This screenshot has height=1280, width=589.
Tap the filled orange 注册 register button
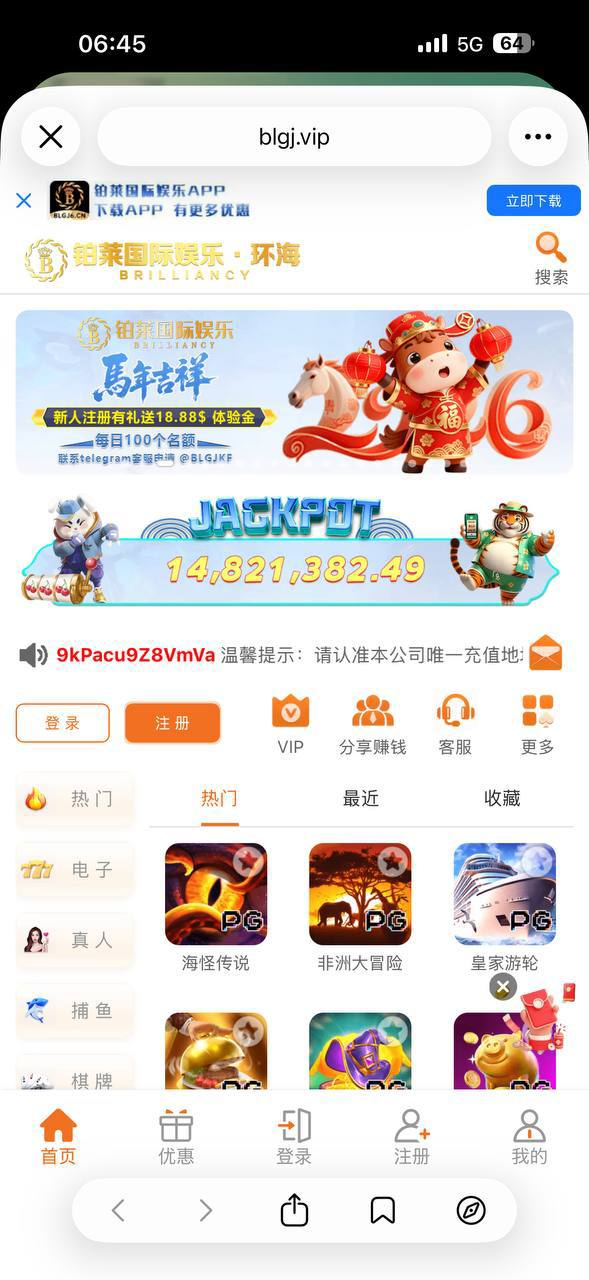tap(172, 722)
